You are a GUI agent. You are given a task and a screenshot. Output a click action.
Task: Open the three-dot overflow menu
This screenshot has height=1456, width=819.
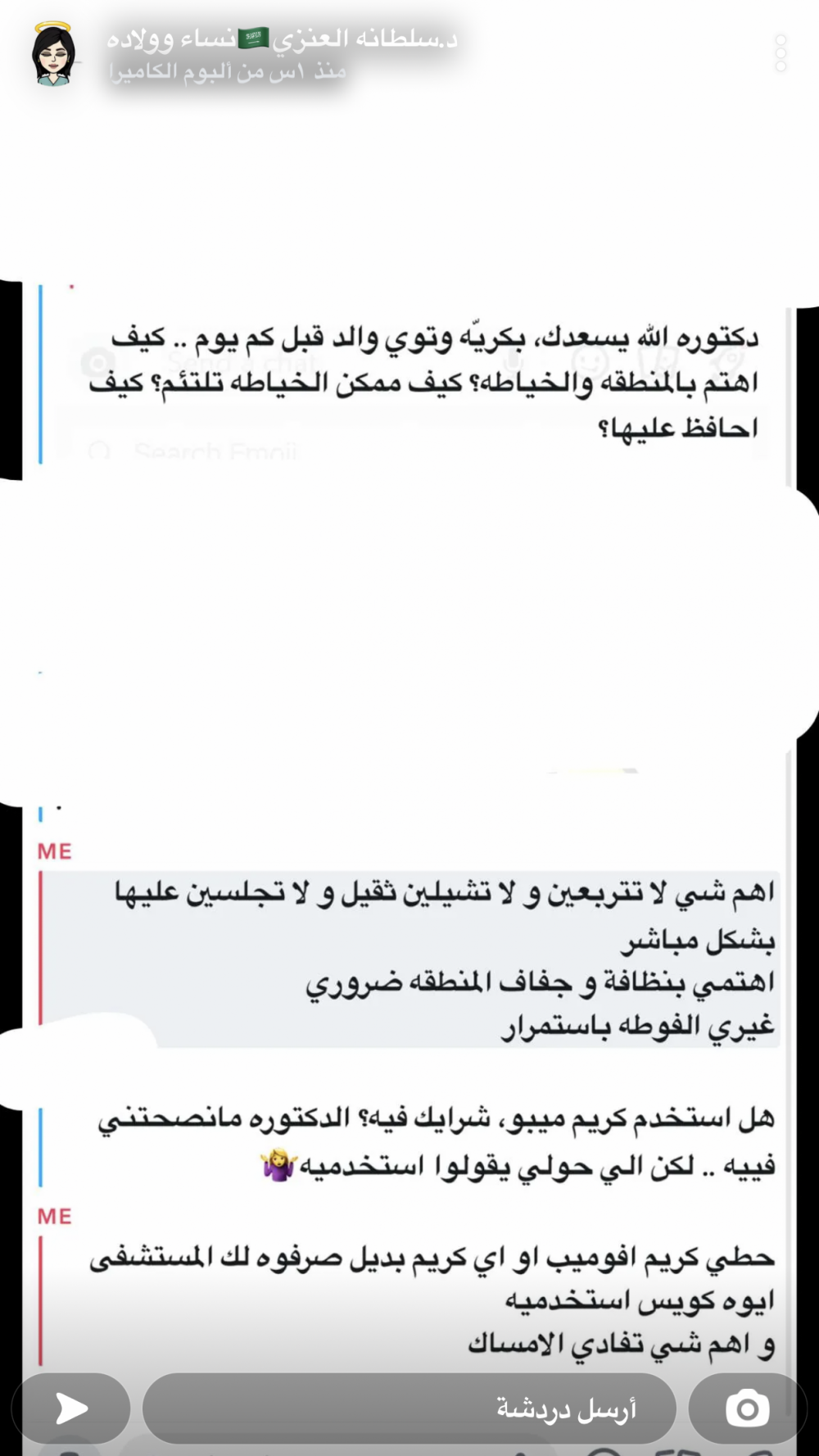pyautogui.click(x=781, y=53)
